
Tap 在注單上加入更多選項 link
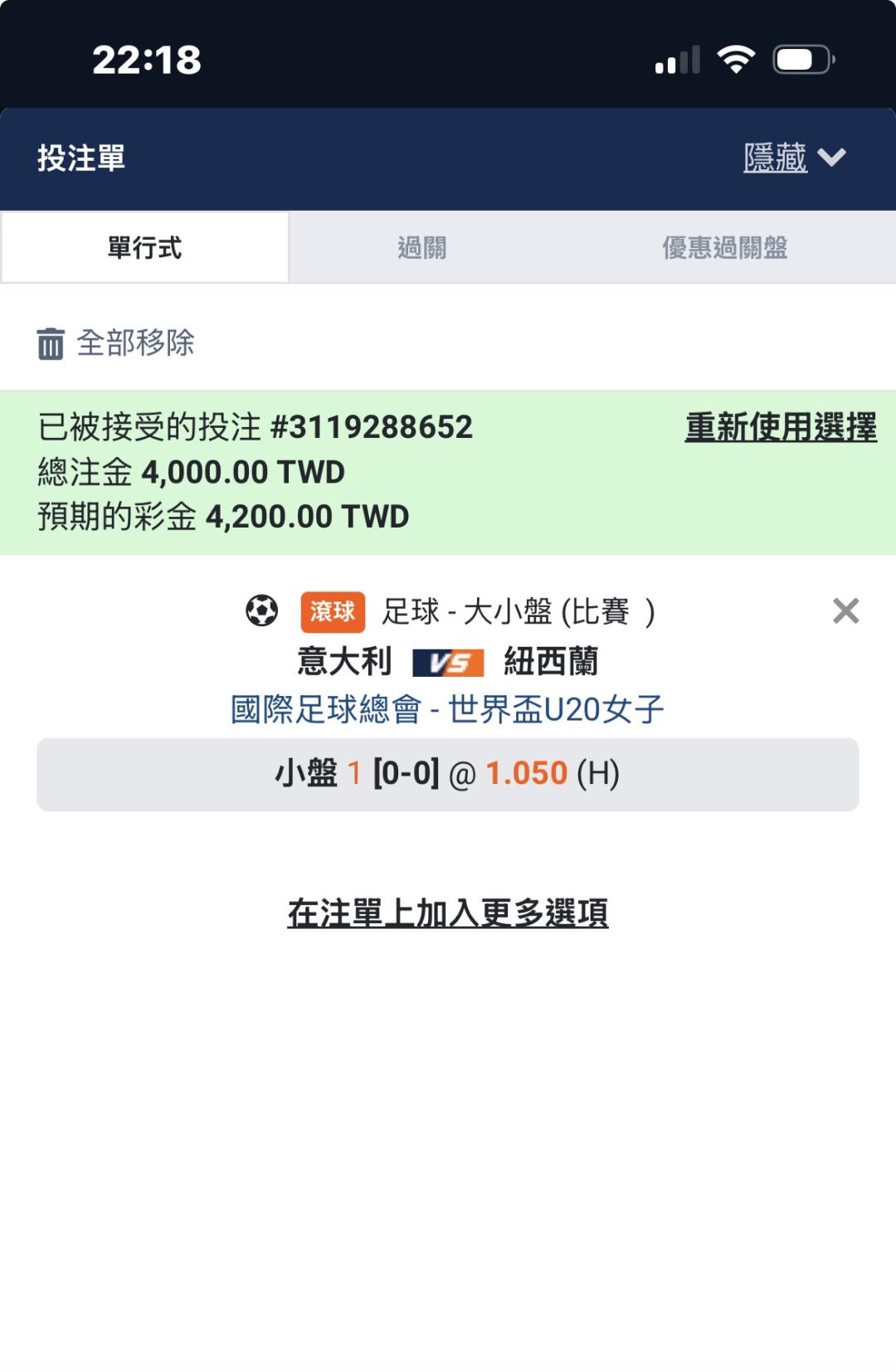click(x=448, y=912)
